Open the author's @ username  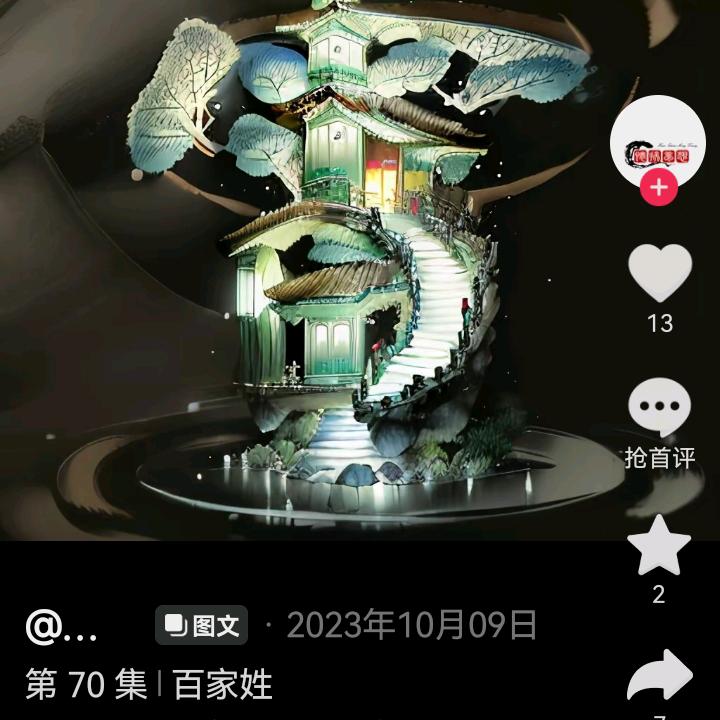(x=62, y=627)
